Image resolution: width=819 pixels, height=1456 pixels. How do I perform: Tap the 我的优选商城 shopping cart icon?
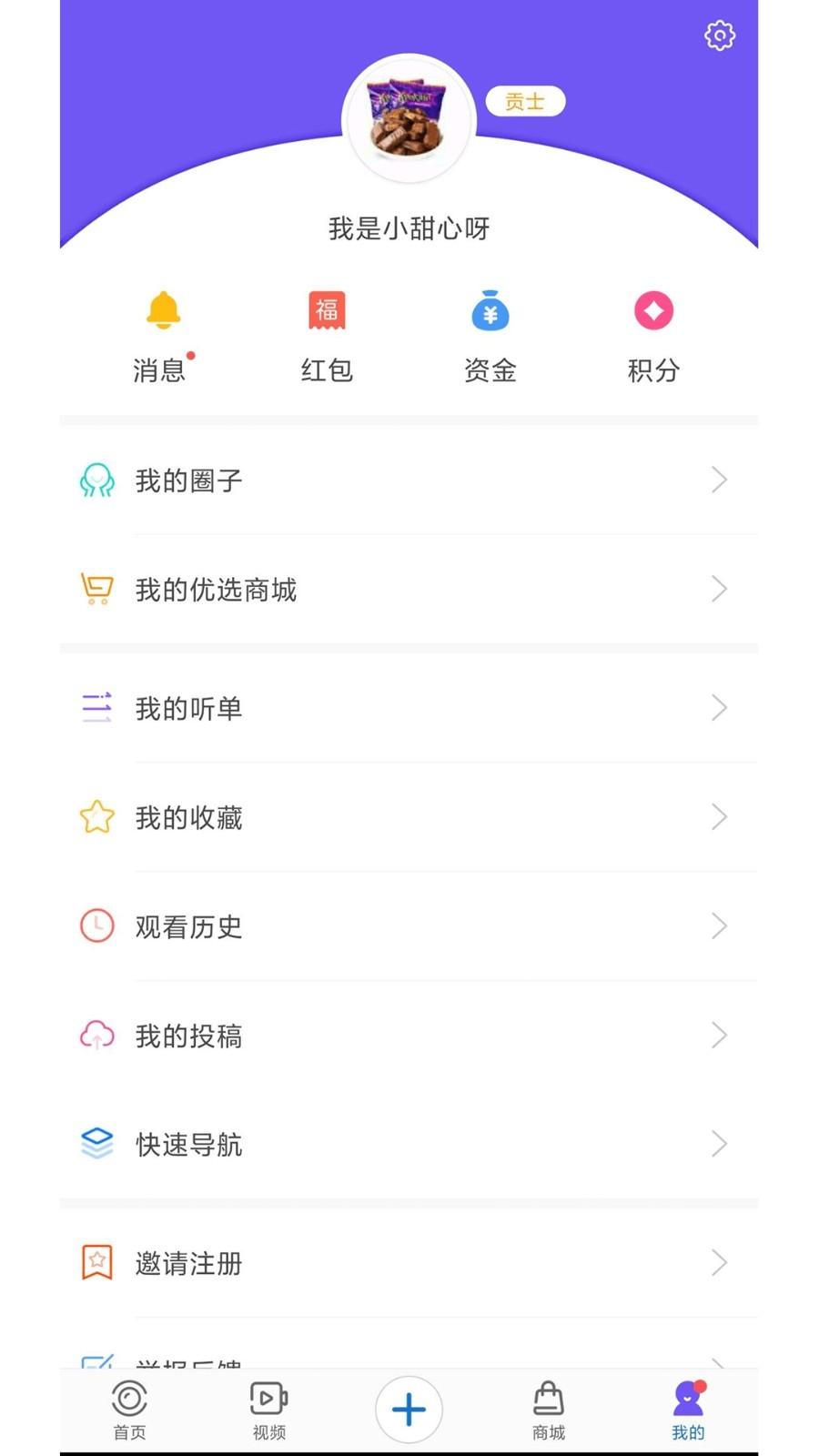click(x=96, y=589)
